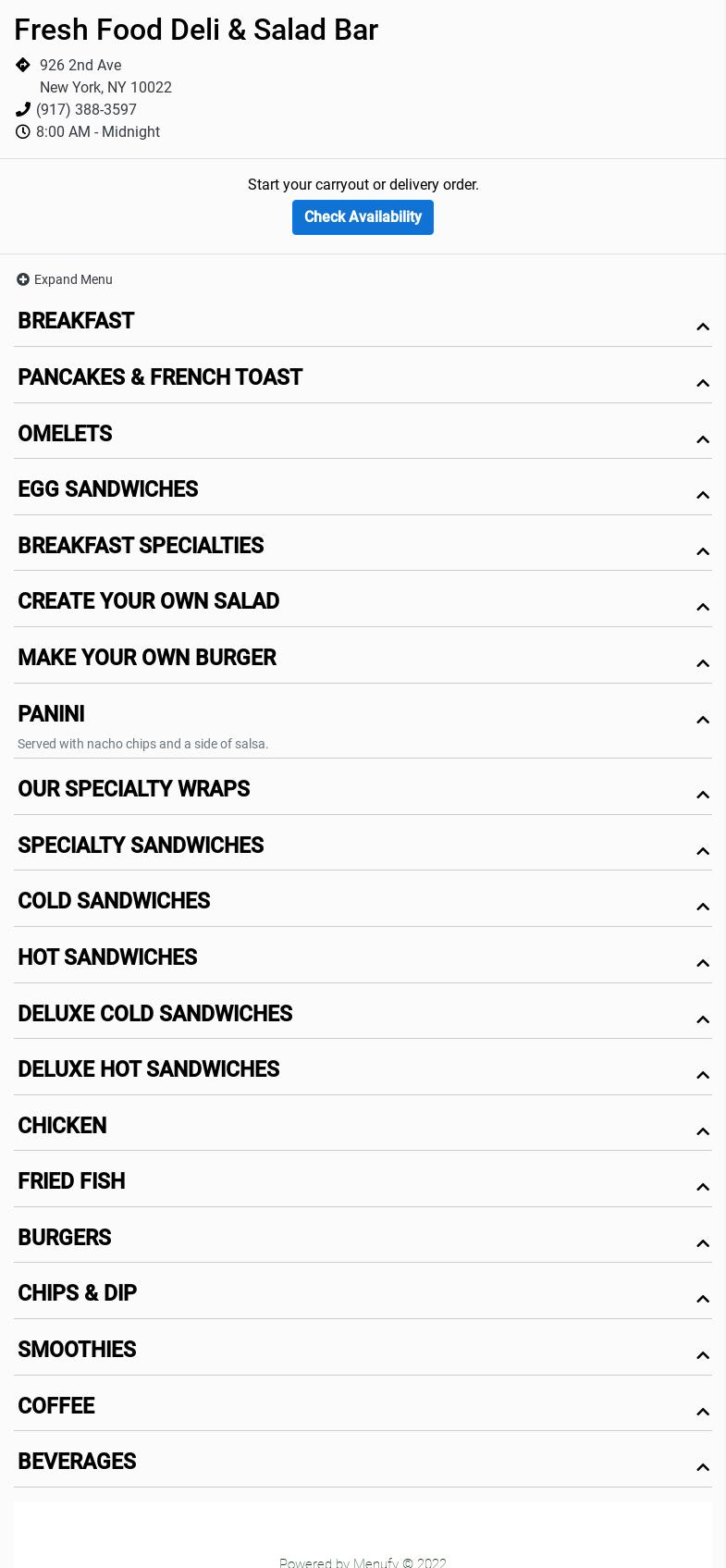
Task: Select the phone icon beside the number
Action: [23, 108]
